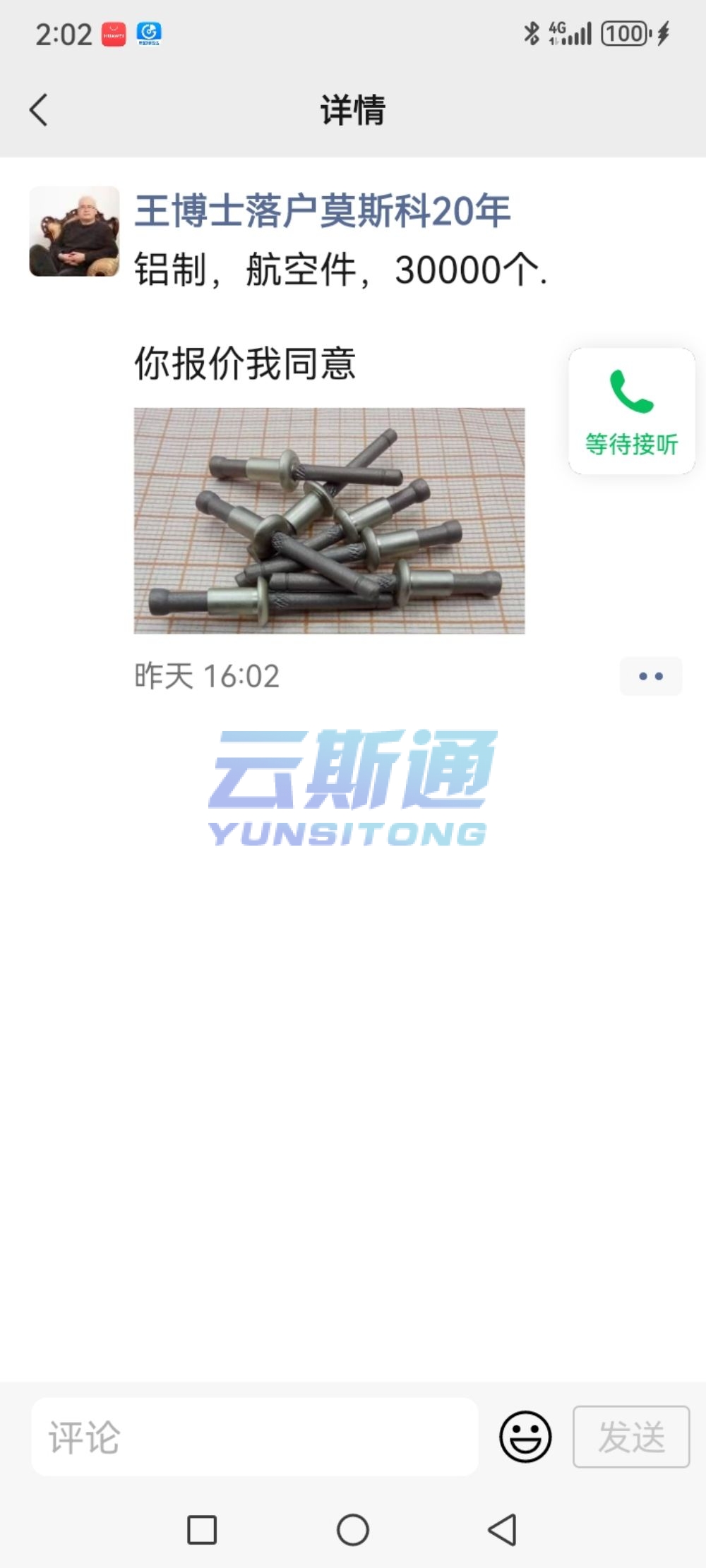The width and height of the screenshot is (706, 1568).
Task: View the rivets photo in full
Action: 329,521
